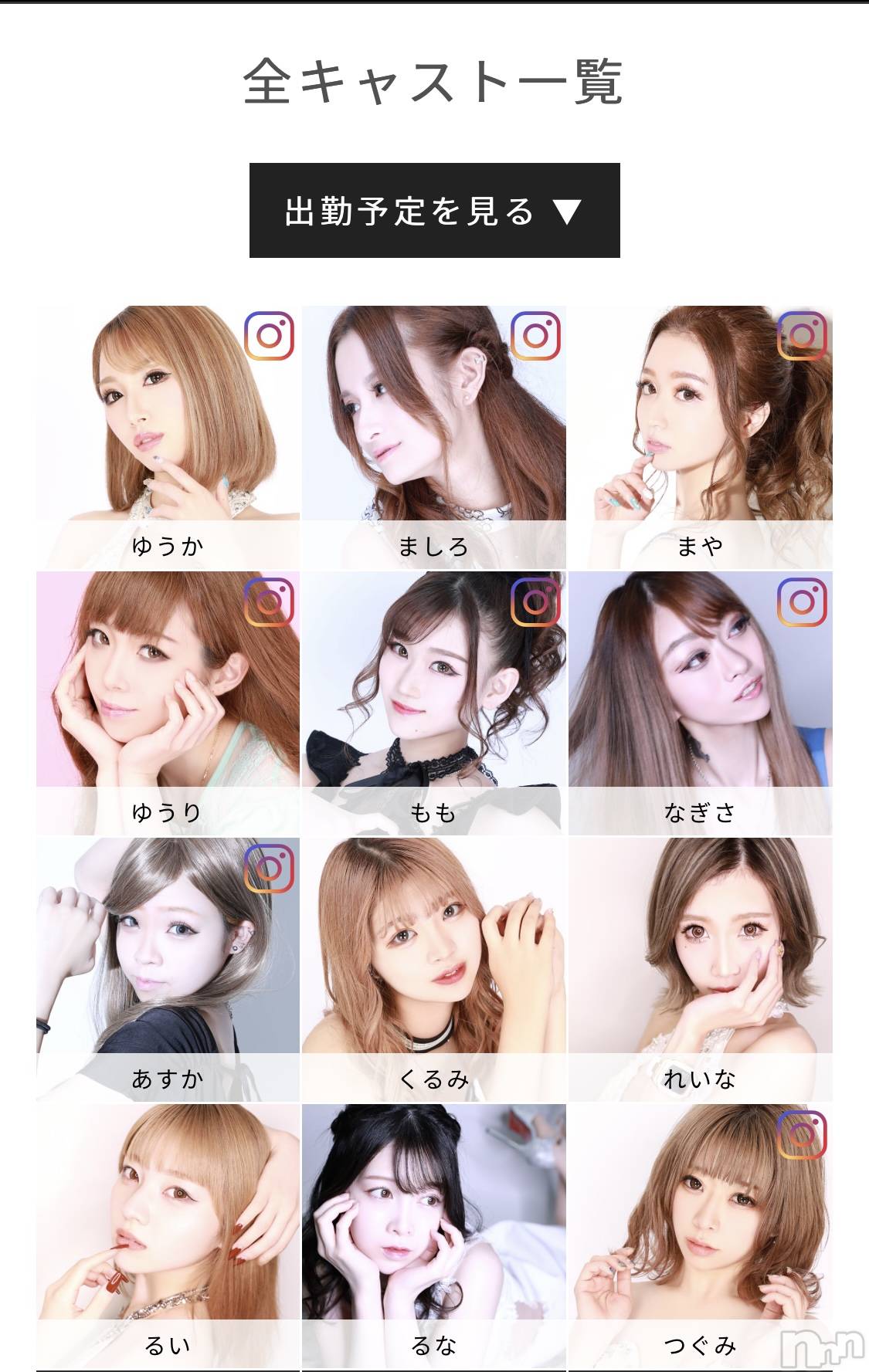Open ましろ's Instagram icon
869x1372 pixels.
535,336
